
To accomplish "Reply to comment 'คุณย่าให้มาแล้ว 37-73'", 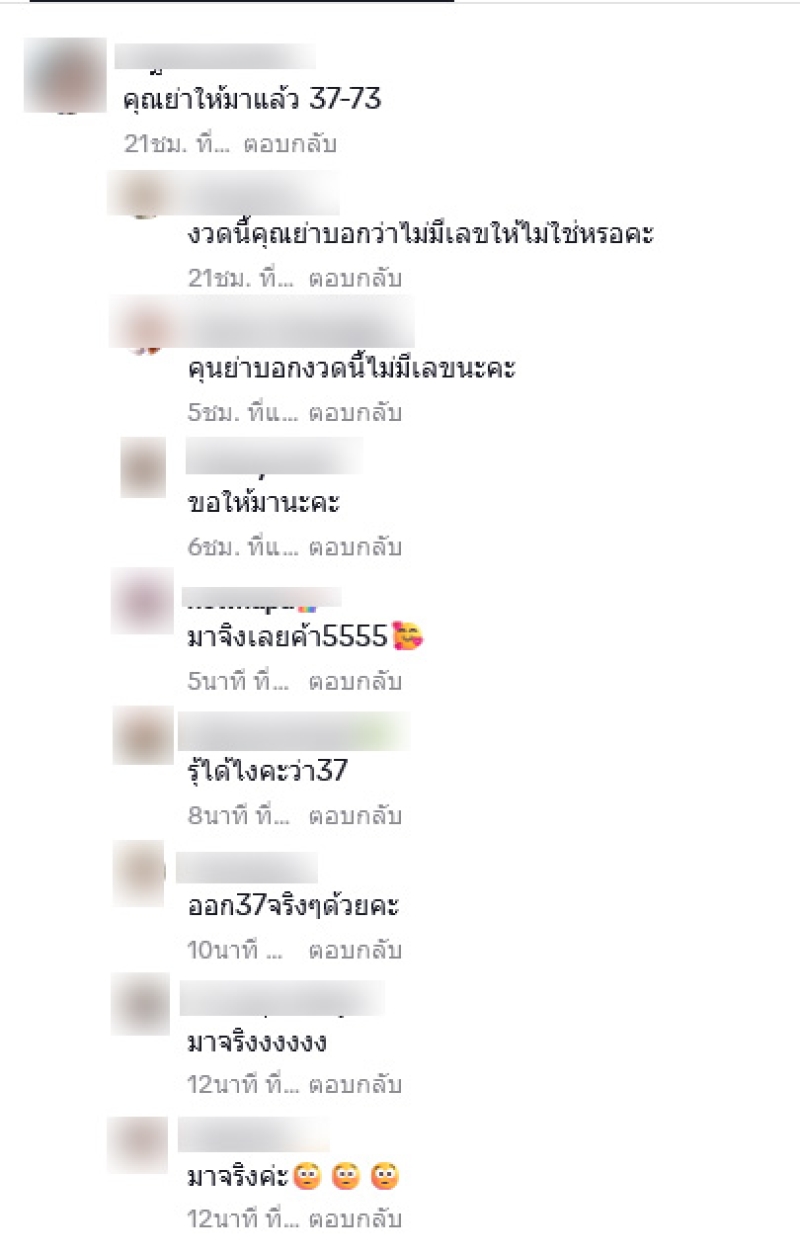I will coord(290,144).
